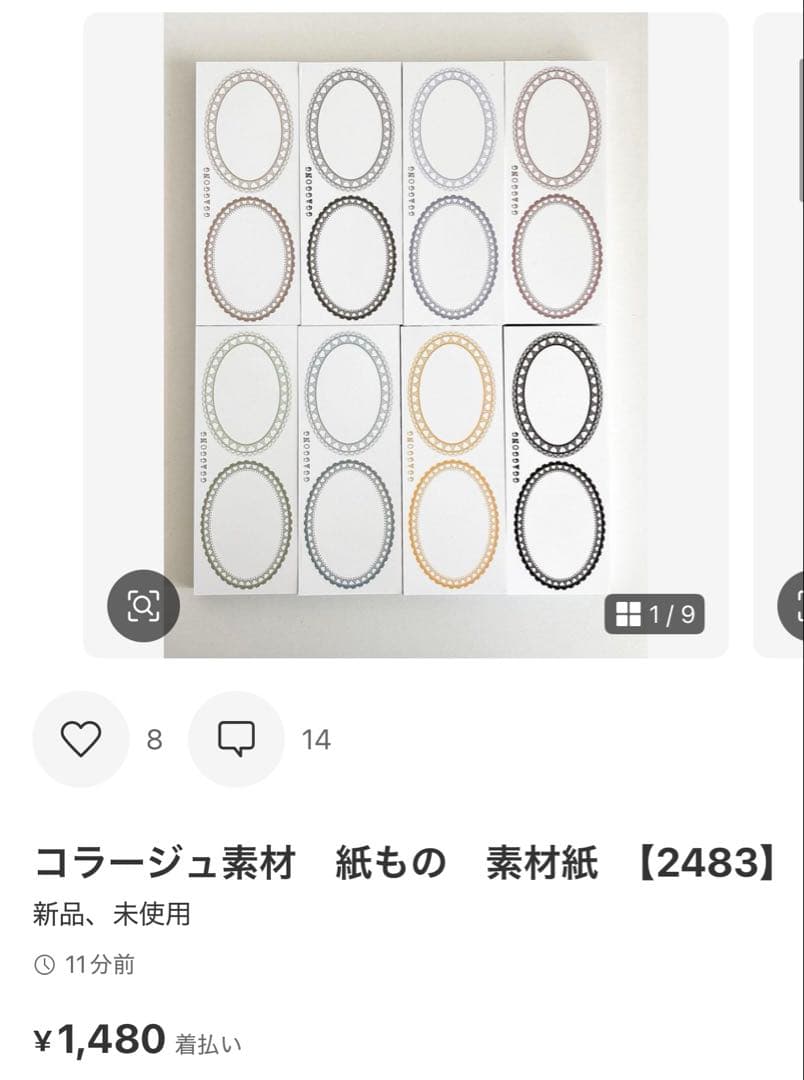Open the 1/9 photo grid view
Screen dimensions: 804x1080
655,614
